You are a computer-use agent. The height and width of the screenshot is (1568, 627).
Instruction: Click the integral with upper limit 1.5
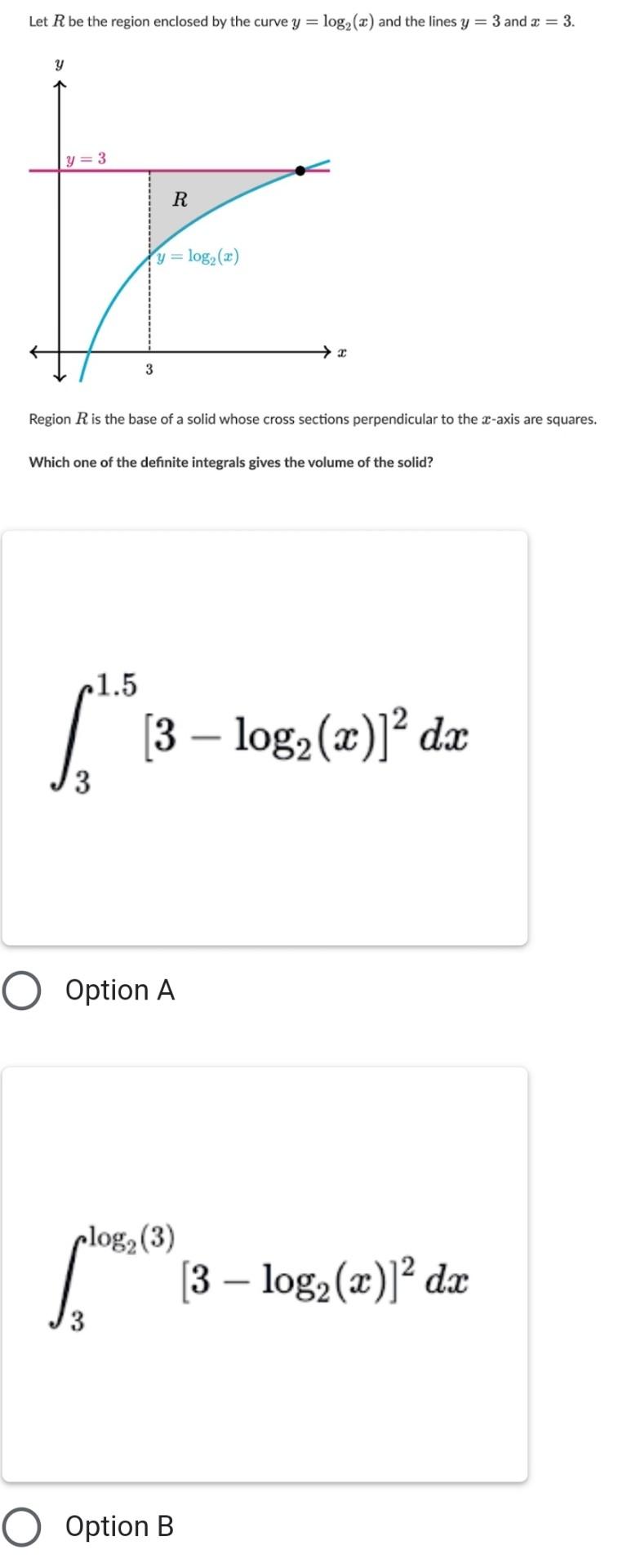point(265,733)
